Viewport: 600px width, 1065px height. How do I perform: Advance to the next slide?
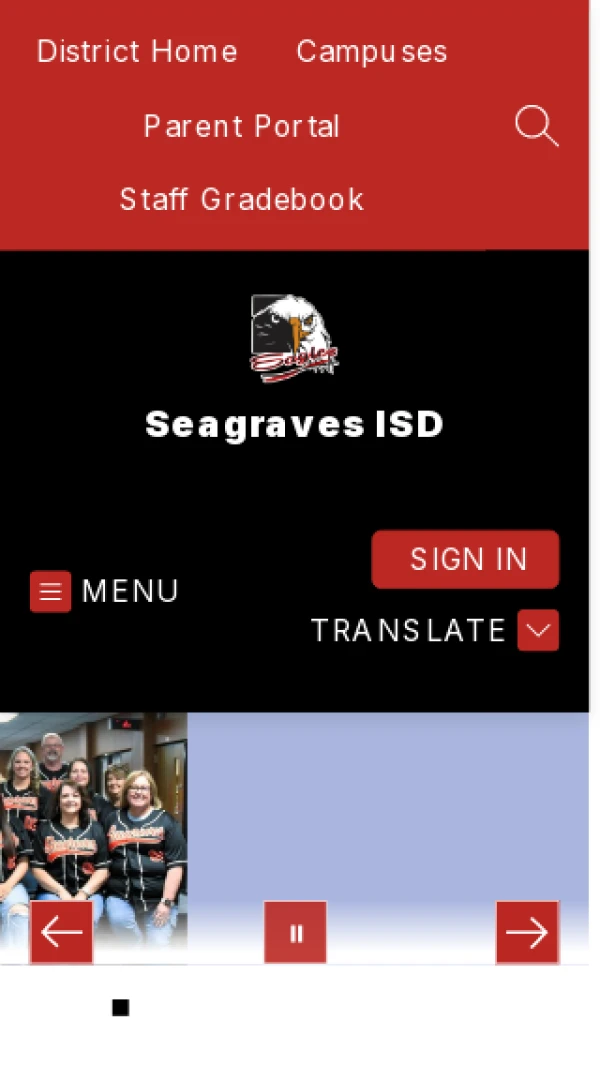click(x=527, y=932)
